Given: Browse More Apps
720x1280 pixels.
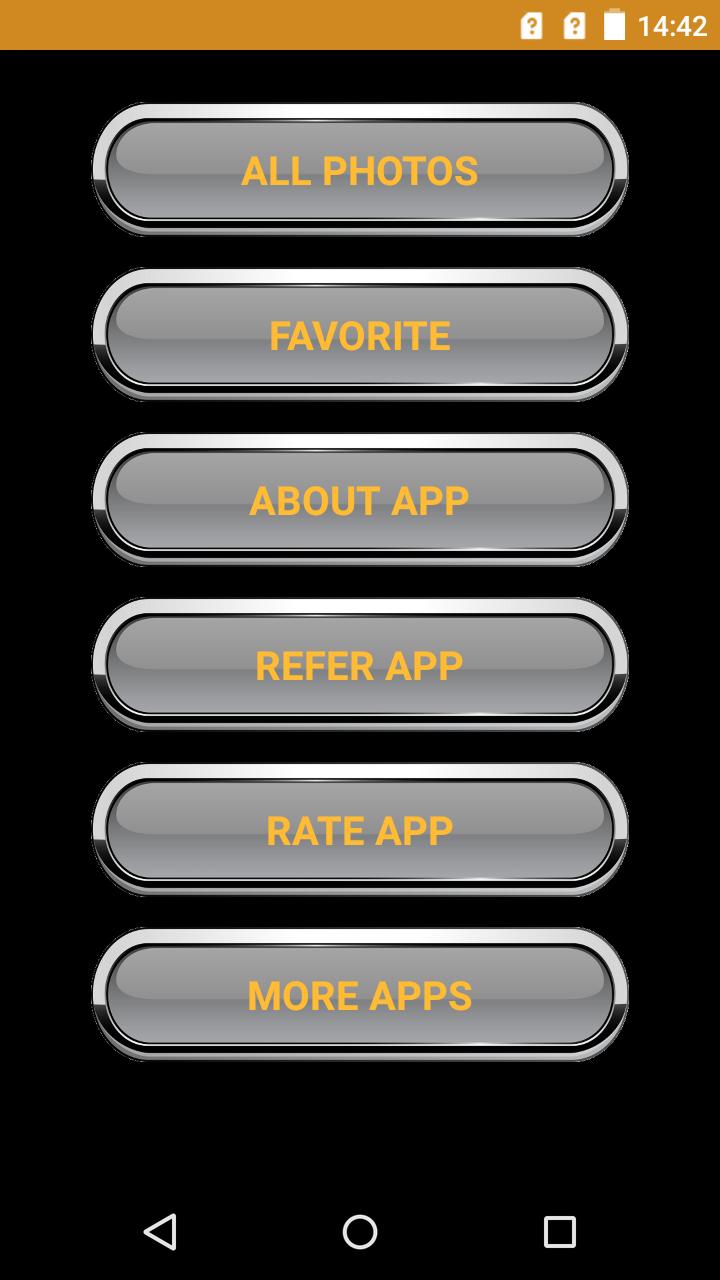Looking at the screenshot, I should [360, 995].
